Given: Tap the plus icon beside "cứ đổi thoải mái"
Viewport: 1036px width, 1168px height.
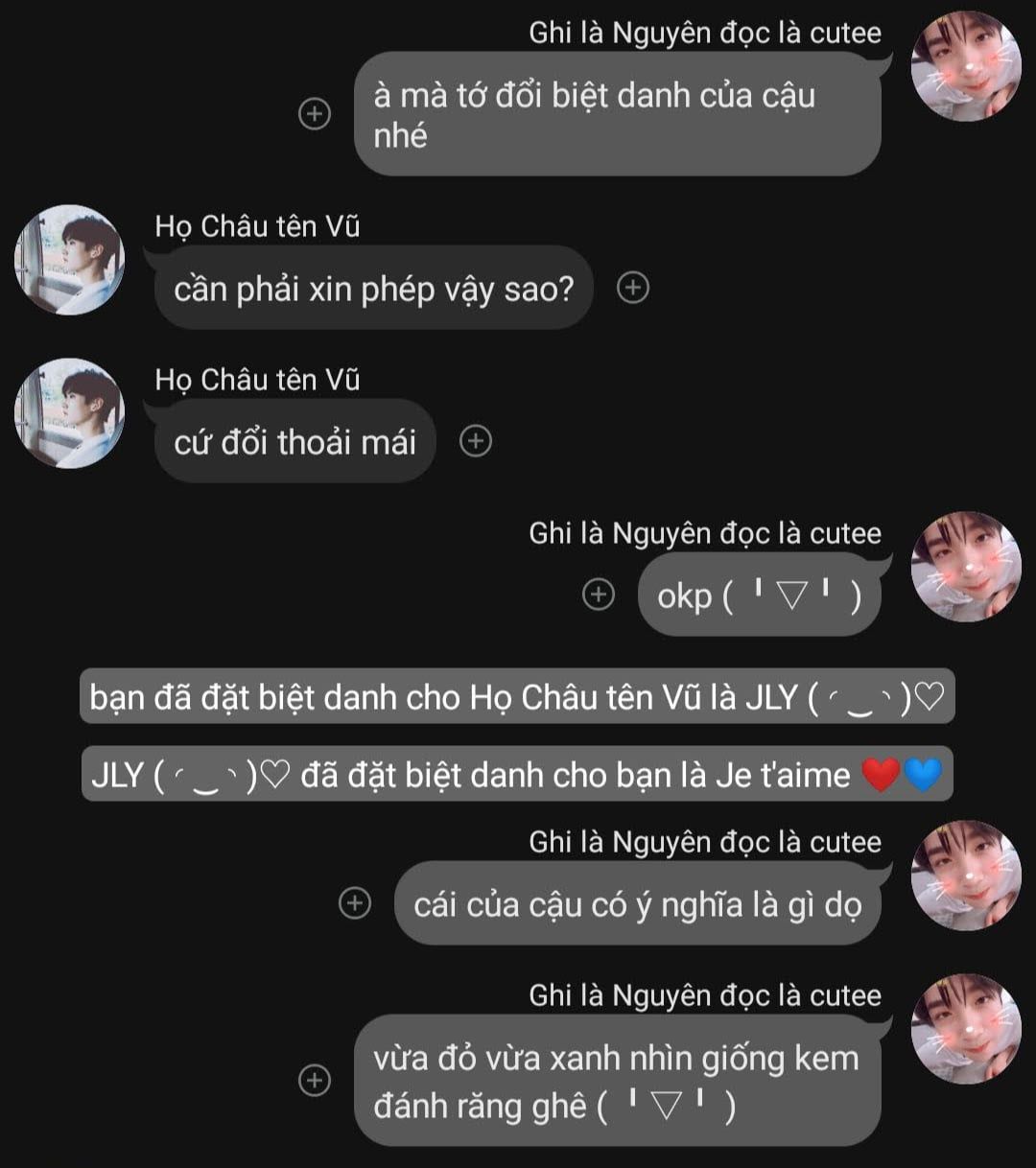Looking at the screenshot, I should tap(476, 441).
